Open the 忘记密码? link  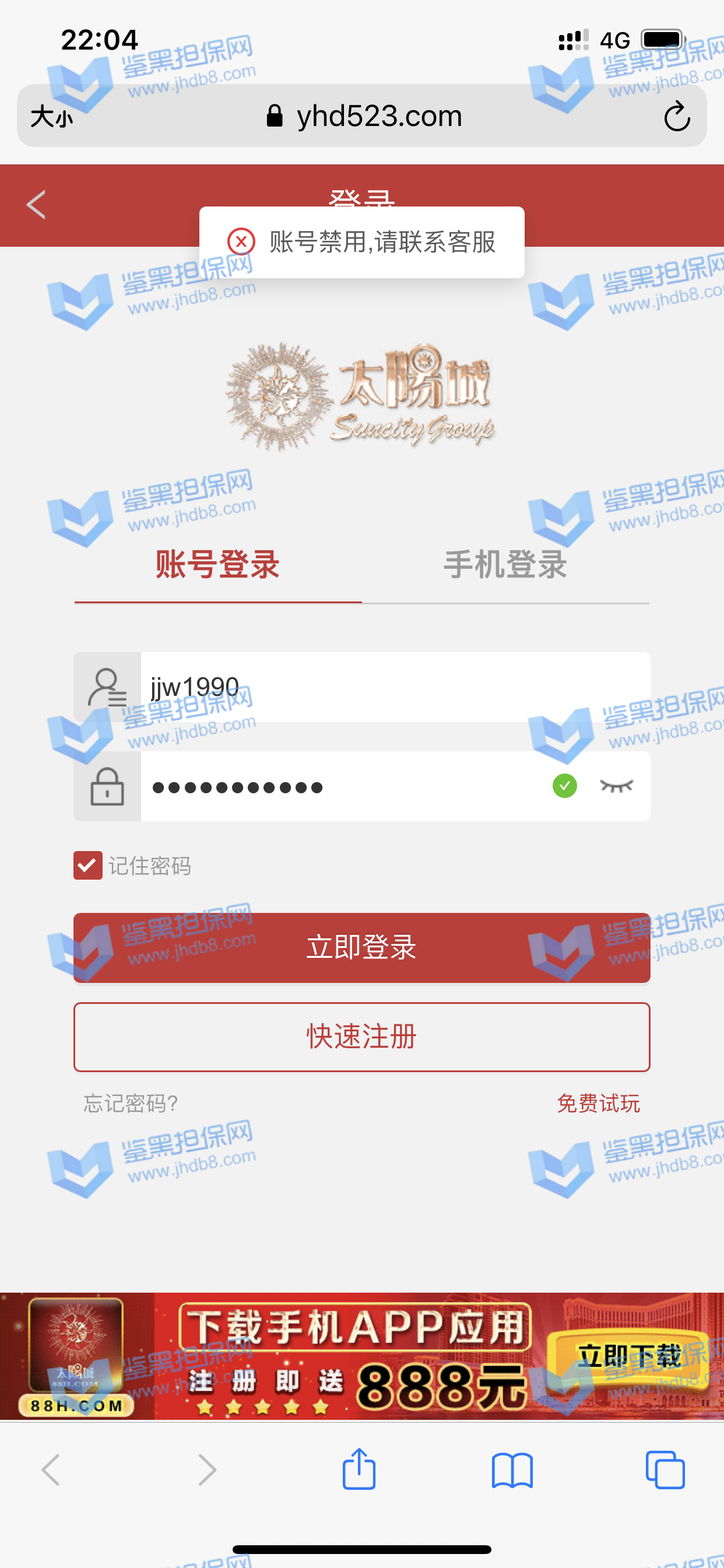click(x=130, y=1103)
